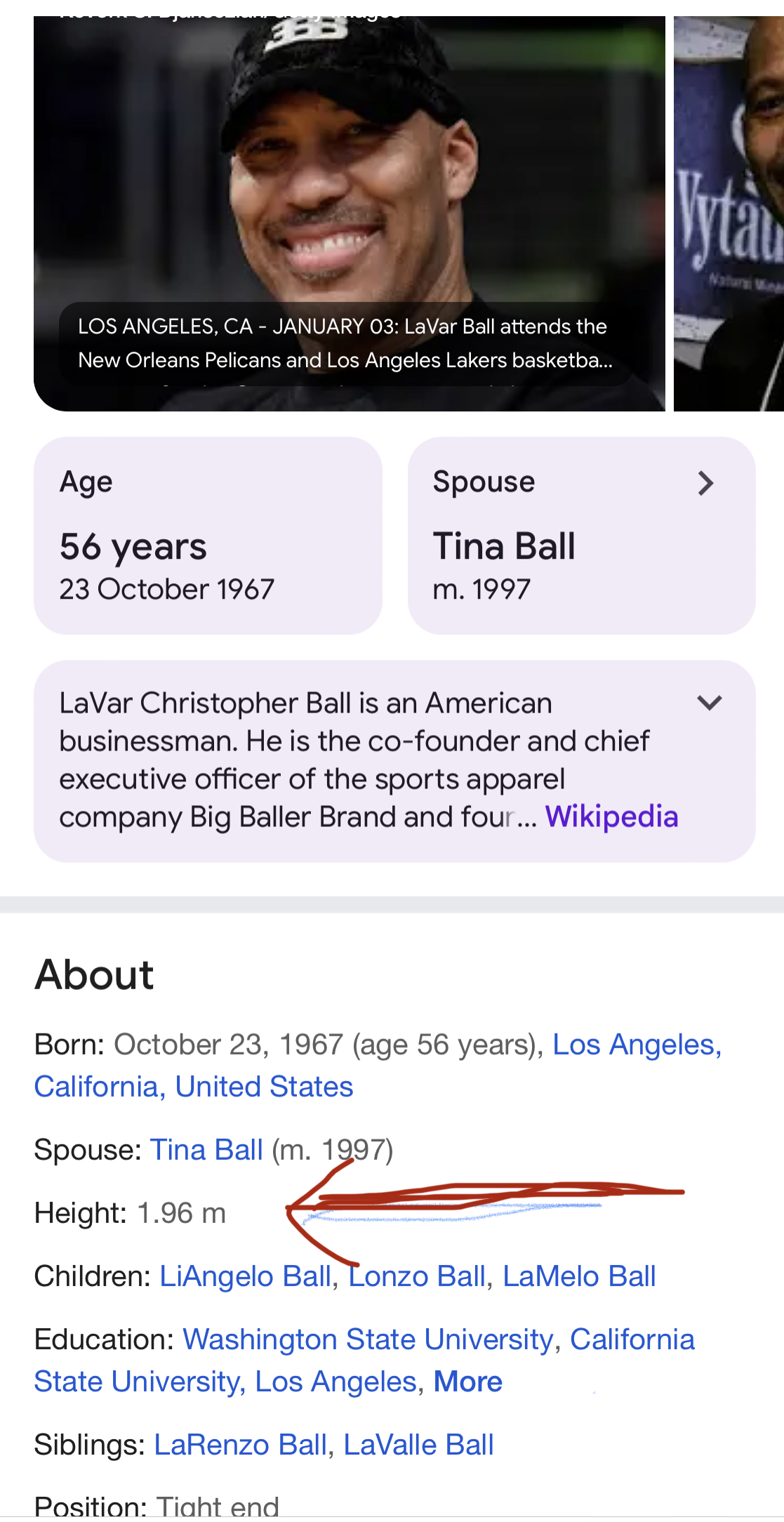
Task: Open LaMelo Ball's link under Children
Action: pyautogui.click(x=579, y=1276)
